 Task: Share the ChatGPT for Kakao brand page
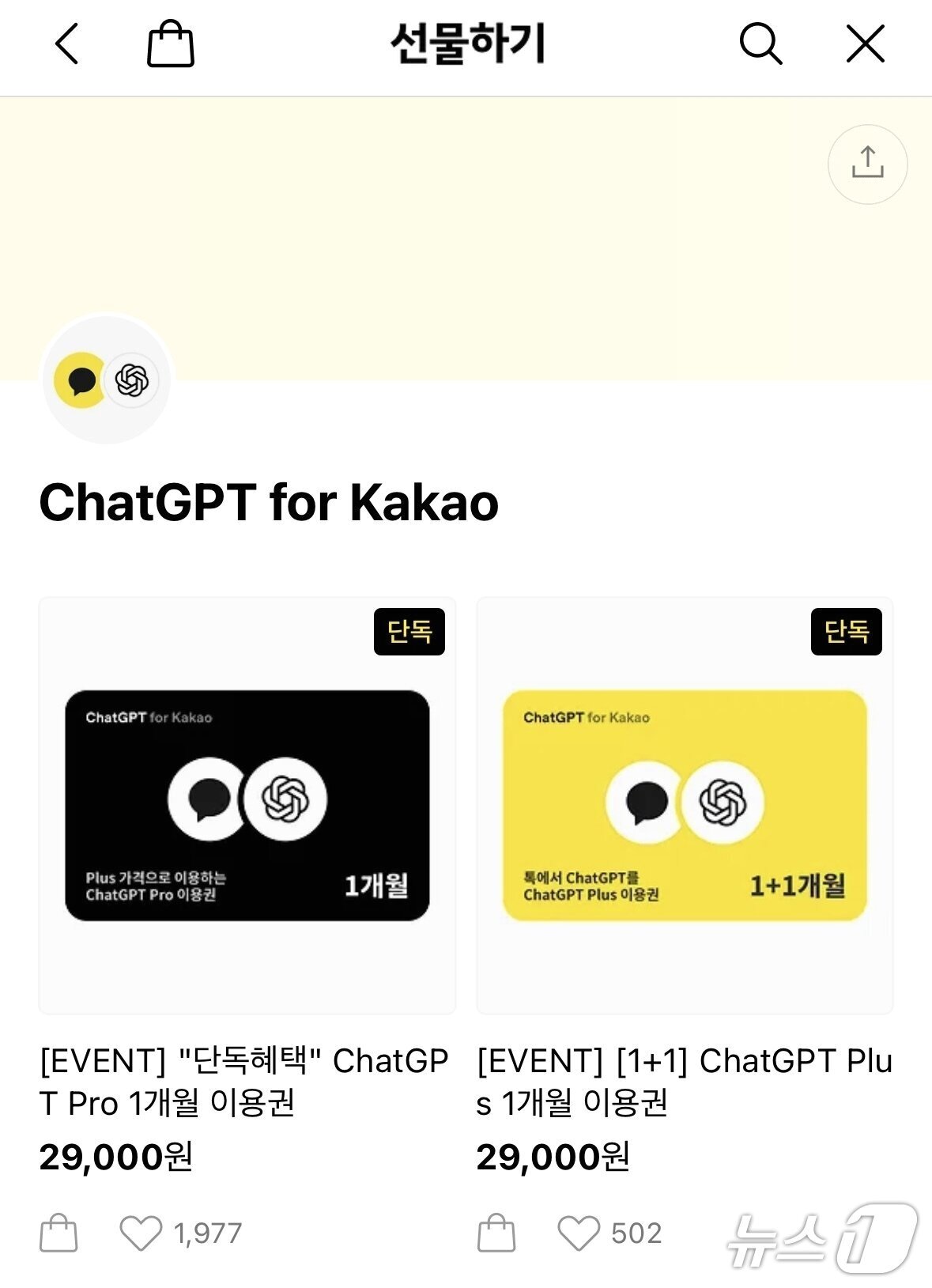[x=867, y=164]
